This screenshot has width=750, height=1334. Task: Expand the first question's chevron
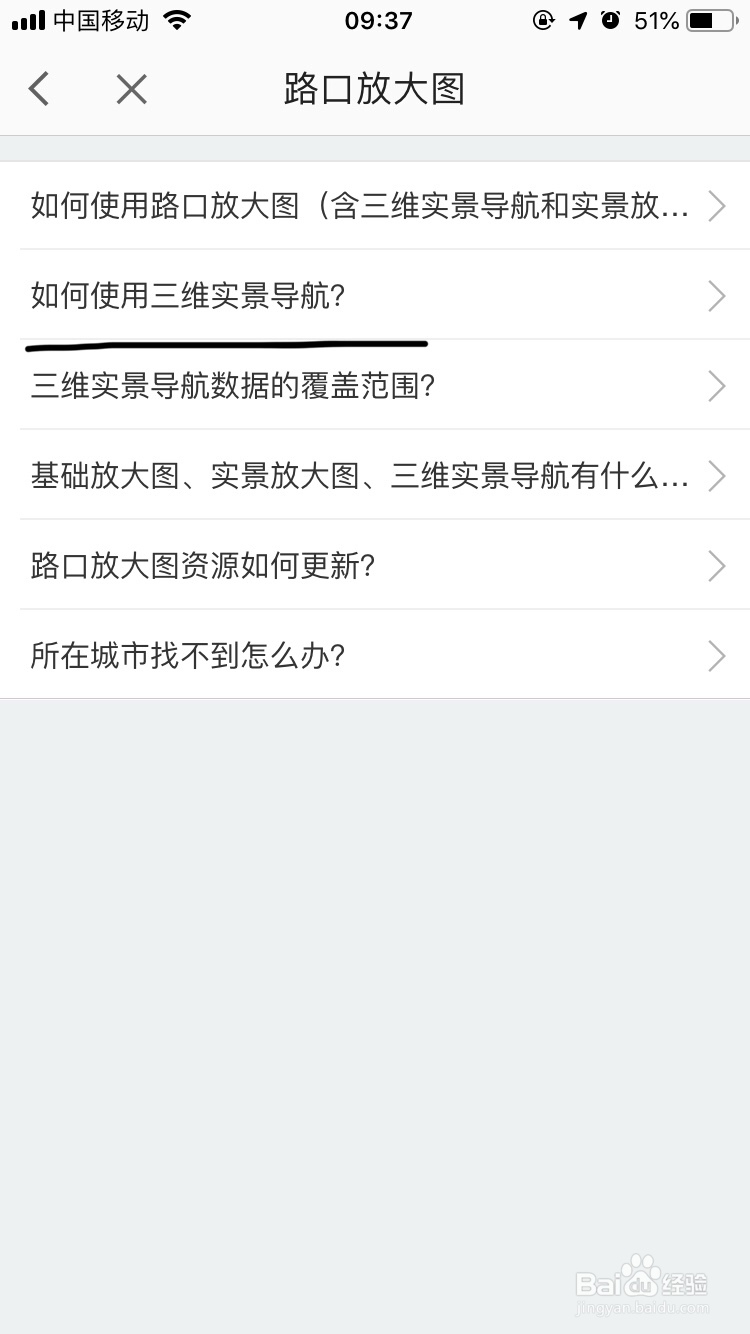tap(716, 206)
